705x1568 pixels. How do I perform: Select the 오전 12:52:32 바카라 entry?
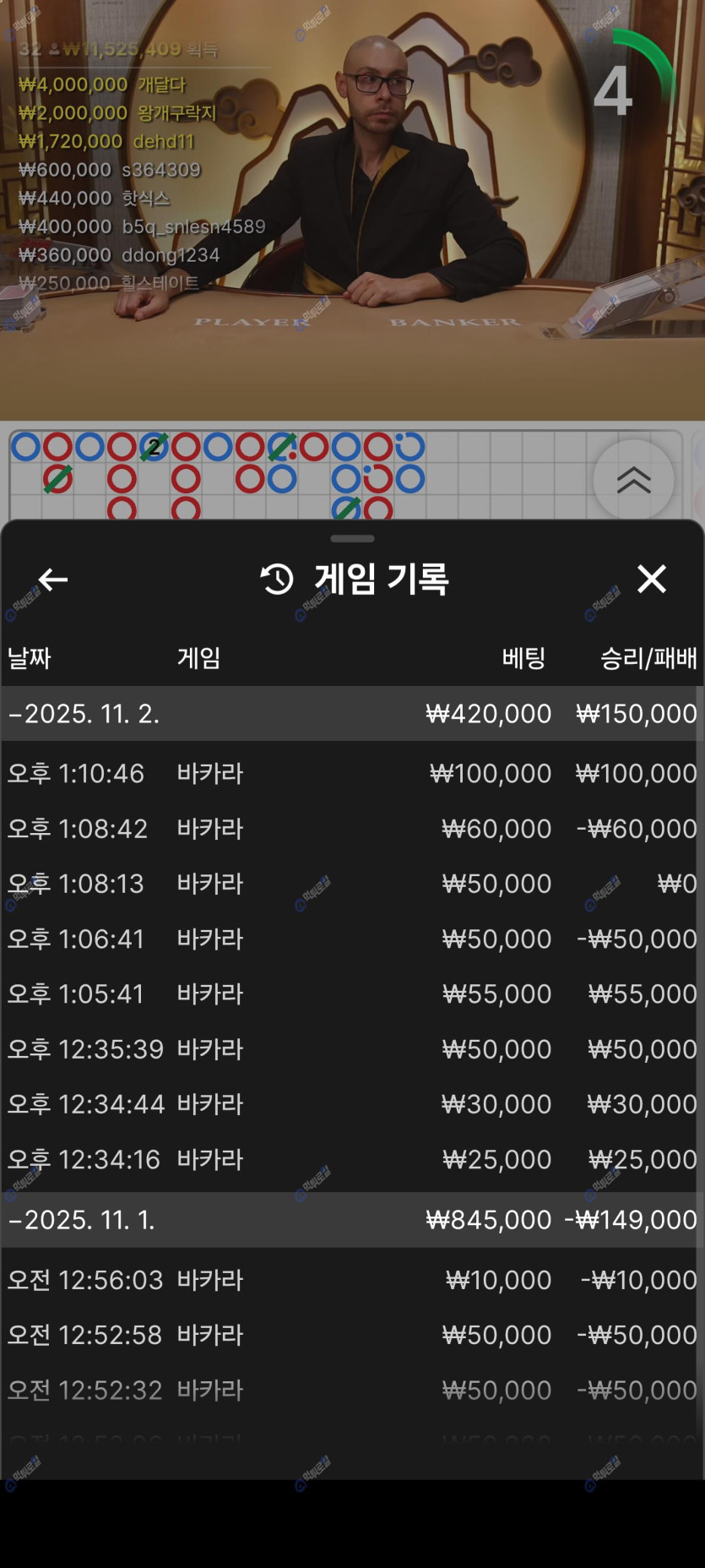[x=352, y=1390]
